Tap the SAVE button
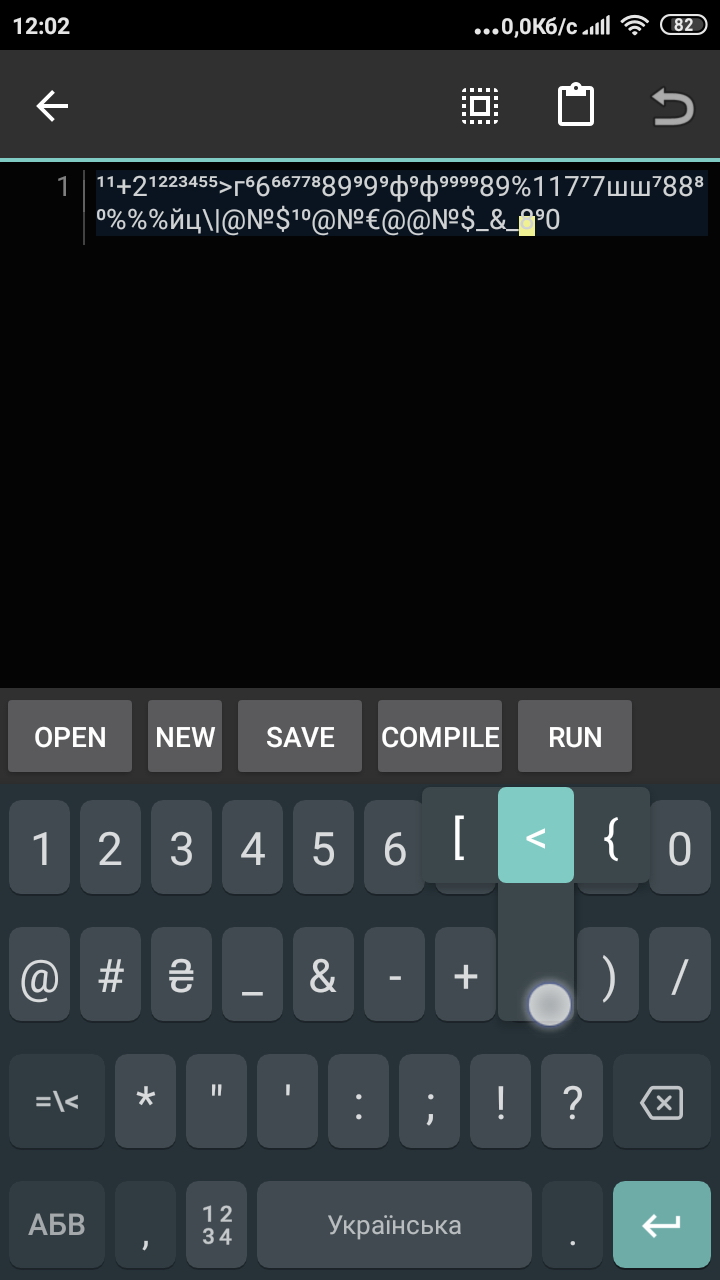 (x=300, y=737)
